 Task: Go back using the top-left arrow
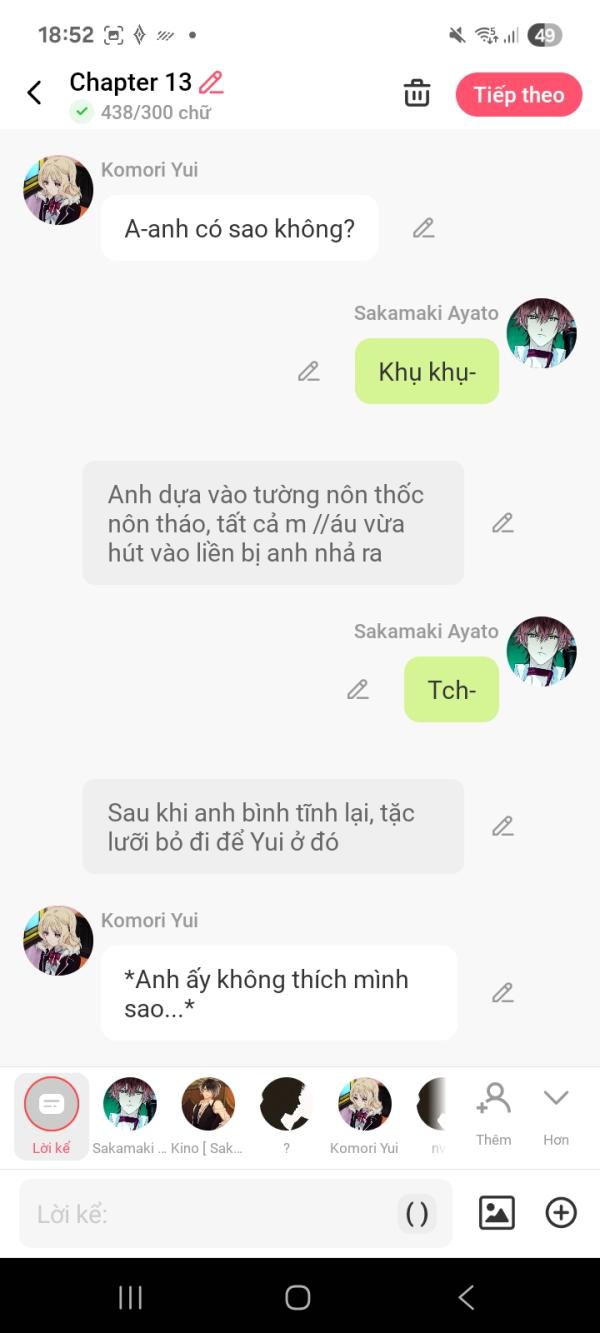tap(34, 93)
